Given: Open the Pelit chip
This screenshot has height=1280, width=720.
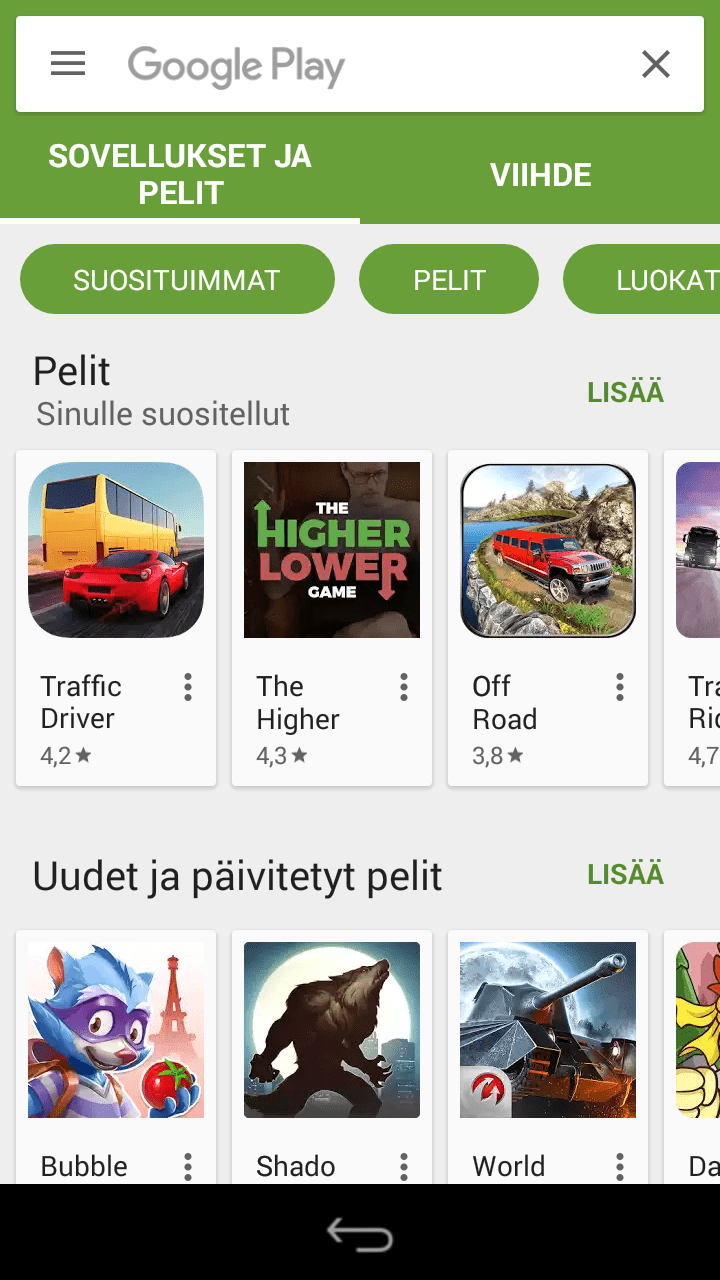Looking at the screenshot, I should tap(449, 280).
